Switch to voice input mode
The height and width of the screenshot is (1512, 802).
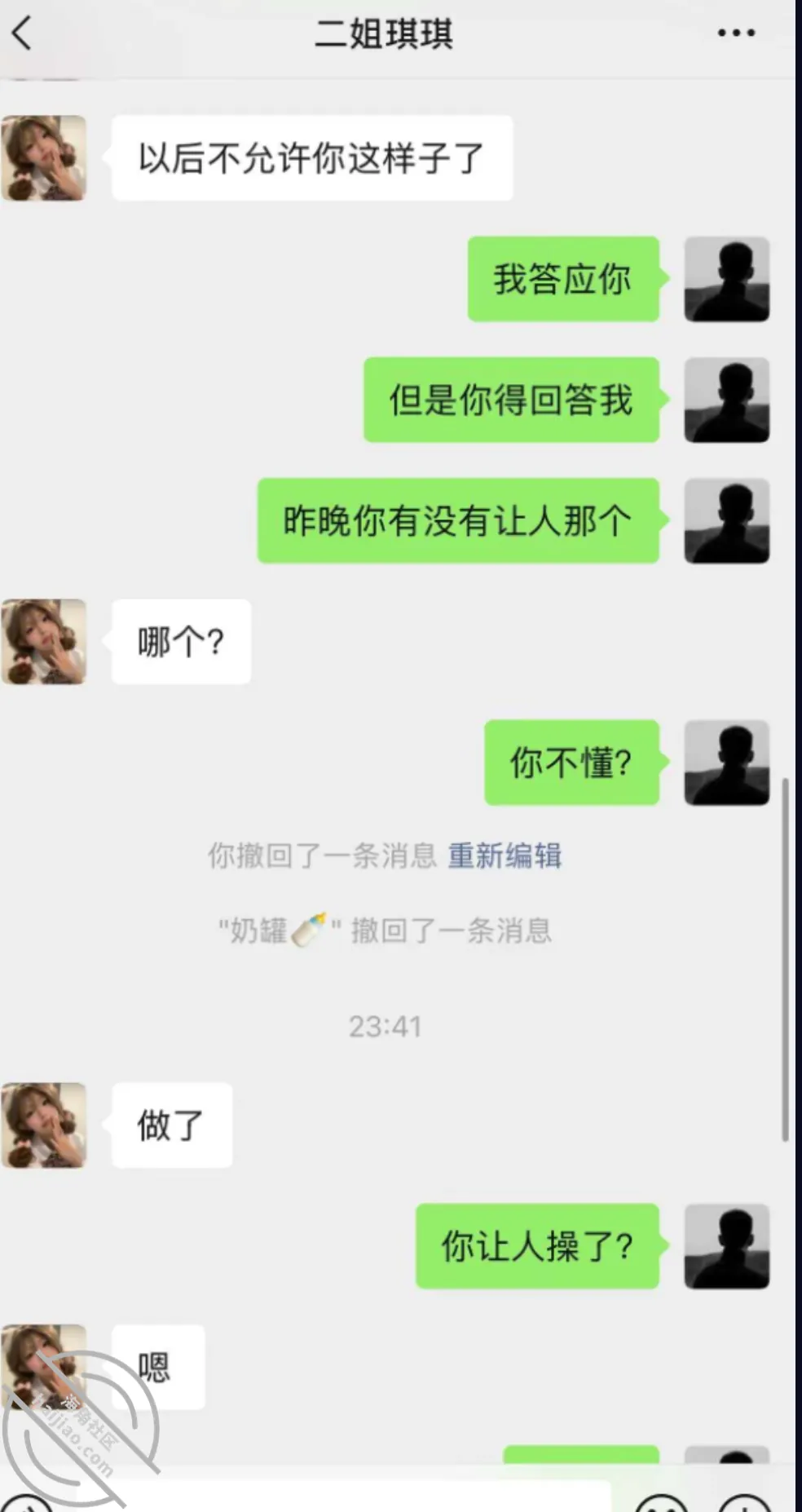[26, 1502]
